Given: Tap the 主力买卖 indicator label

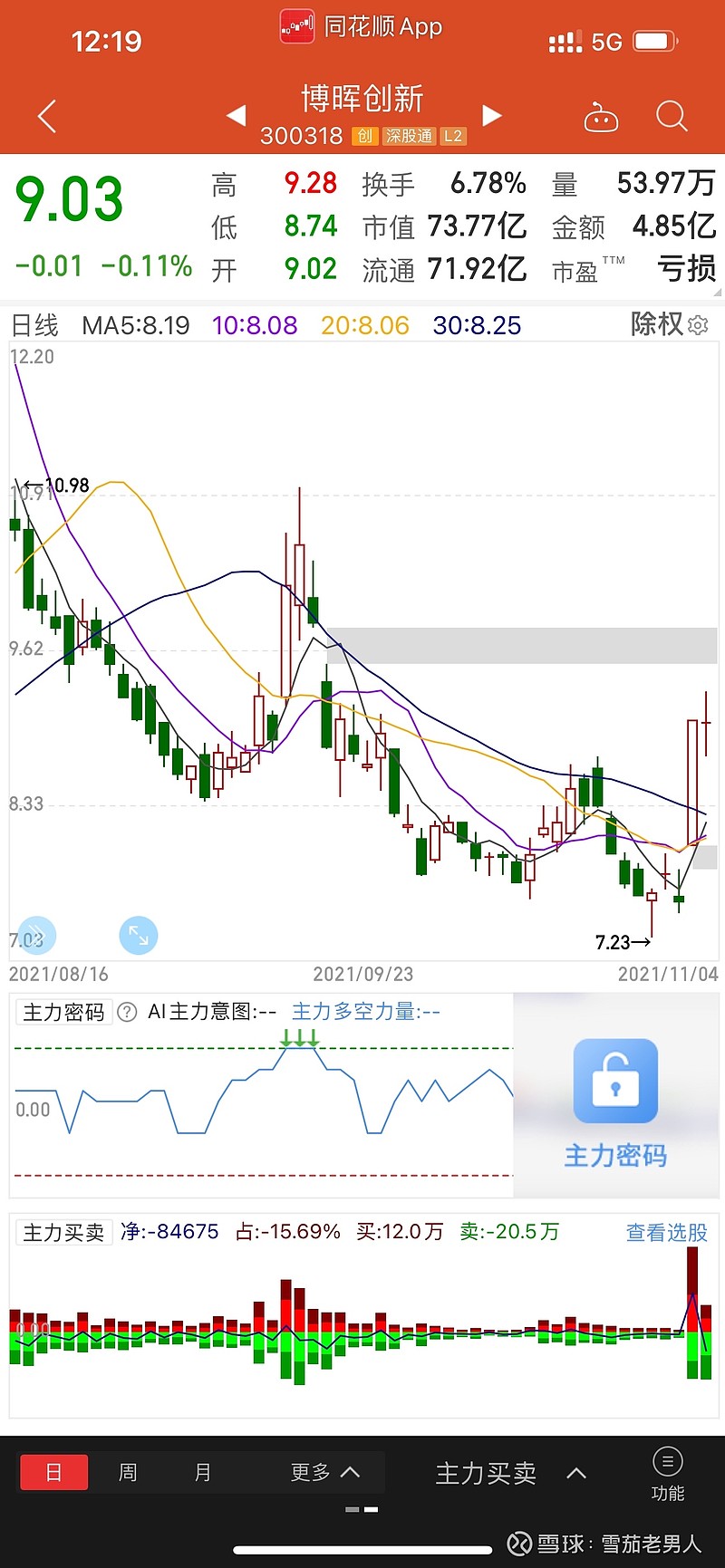Looking at the screenshot, I should [63, 1232].
